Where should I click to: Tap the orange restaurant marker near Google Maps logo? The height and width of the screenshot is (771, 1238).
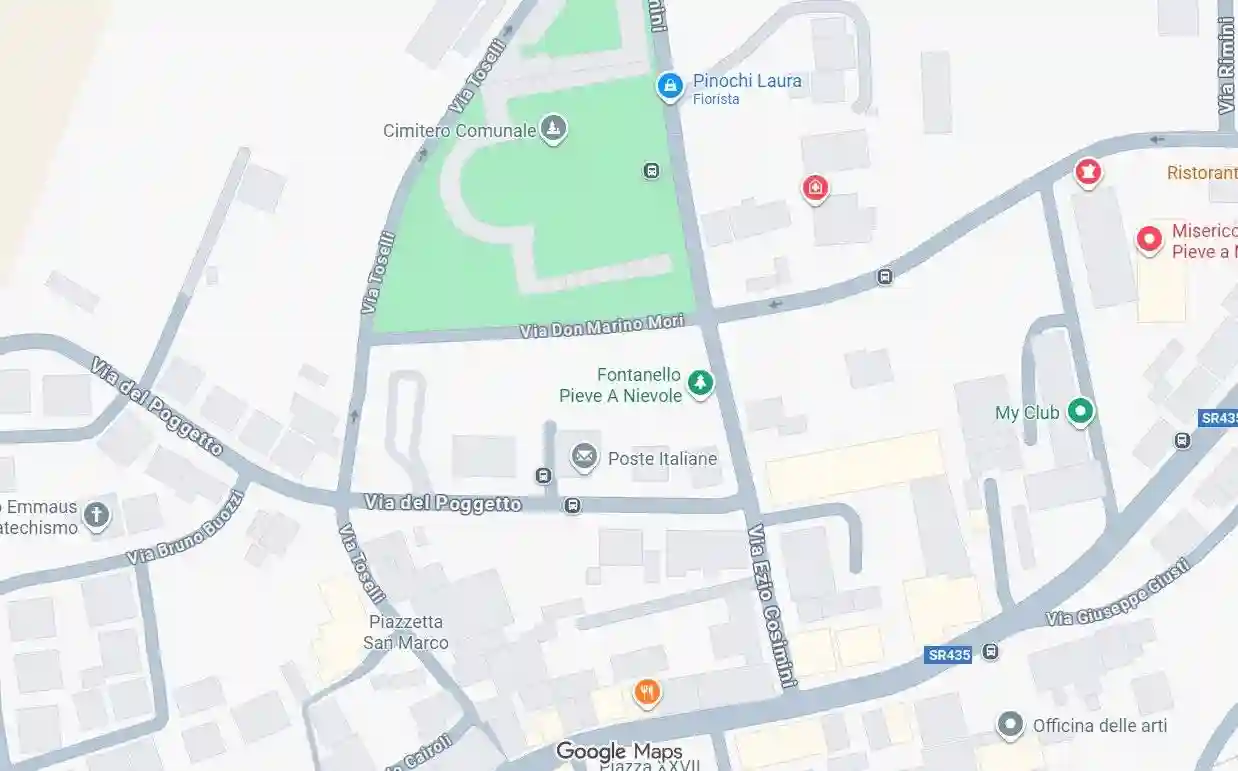(x=647, y=691)
